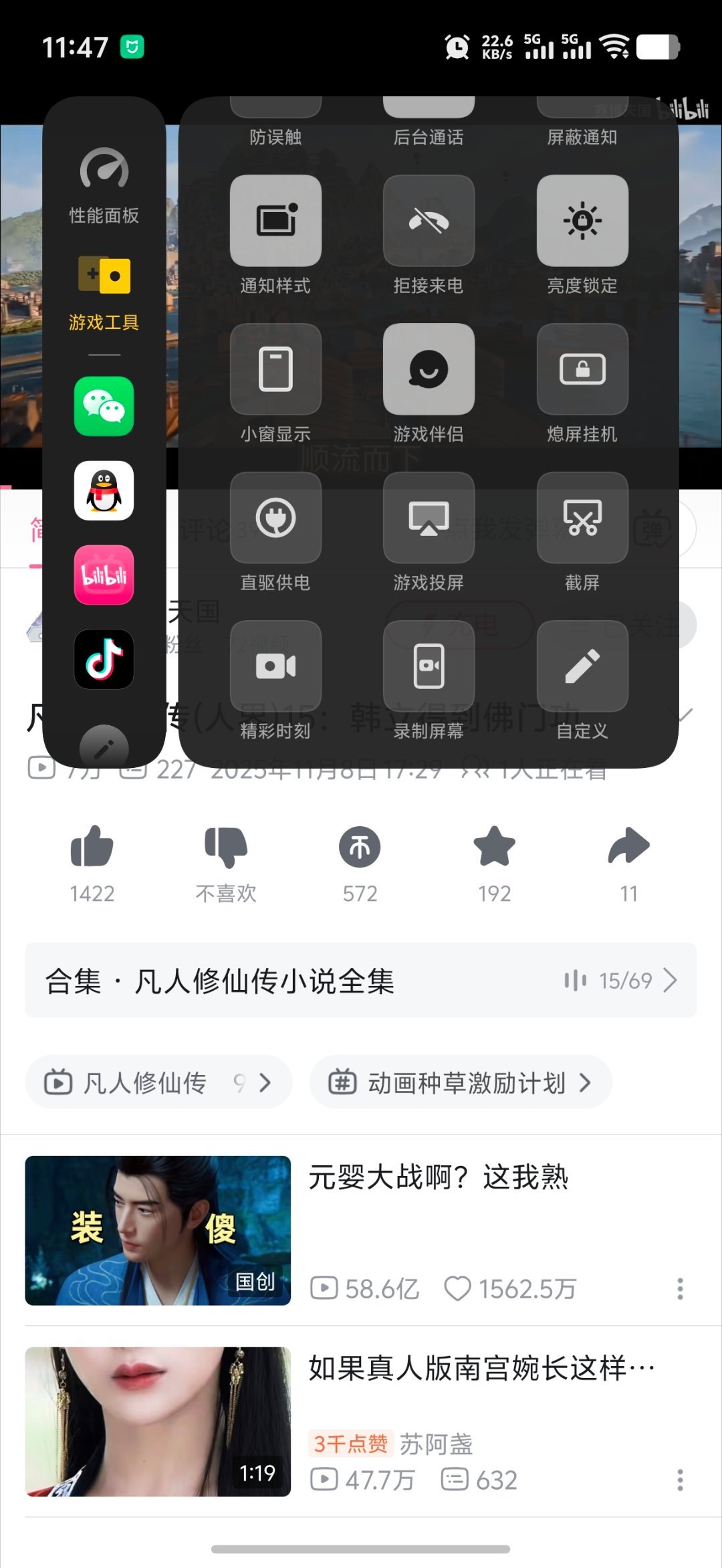The image size is (722, 1568).
Task: Open 自定义 customization options
Action: (582, 667)
